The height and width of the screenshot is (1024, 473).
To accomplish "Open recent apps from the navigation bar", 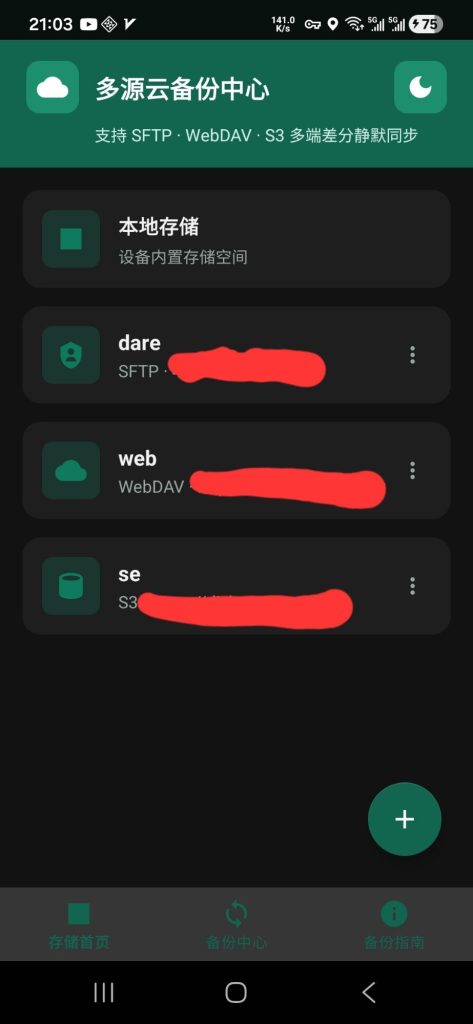I will coord(103,993).
